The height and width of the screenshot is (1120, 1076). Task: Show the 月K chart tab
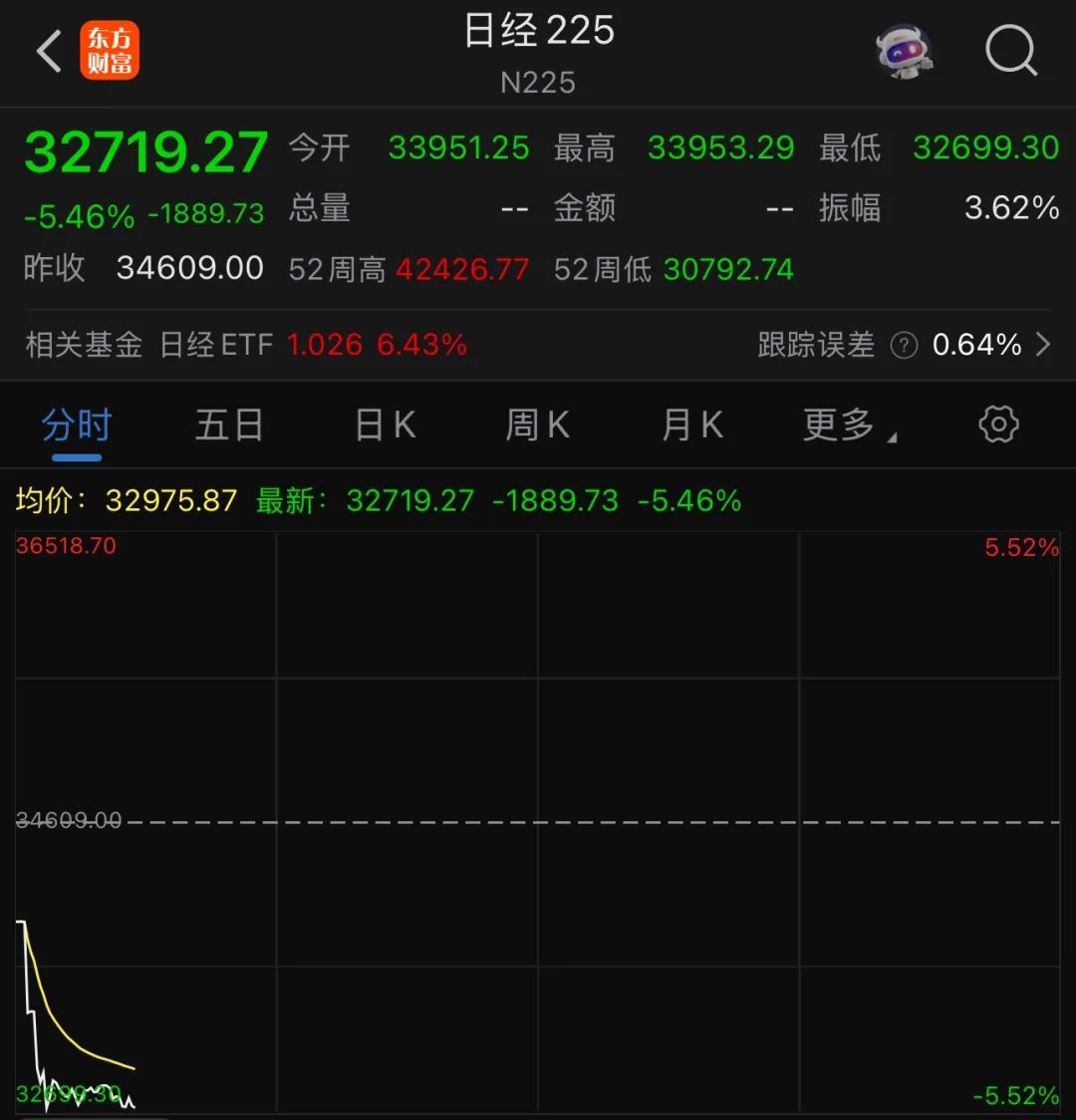(x=692, y=426)
